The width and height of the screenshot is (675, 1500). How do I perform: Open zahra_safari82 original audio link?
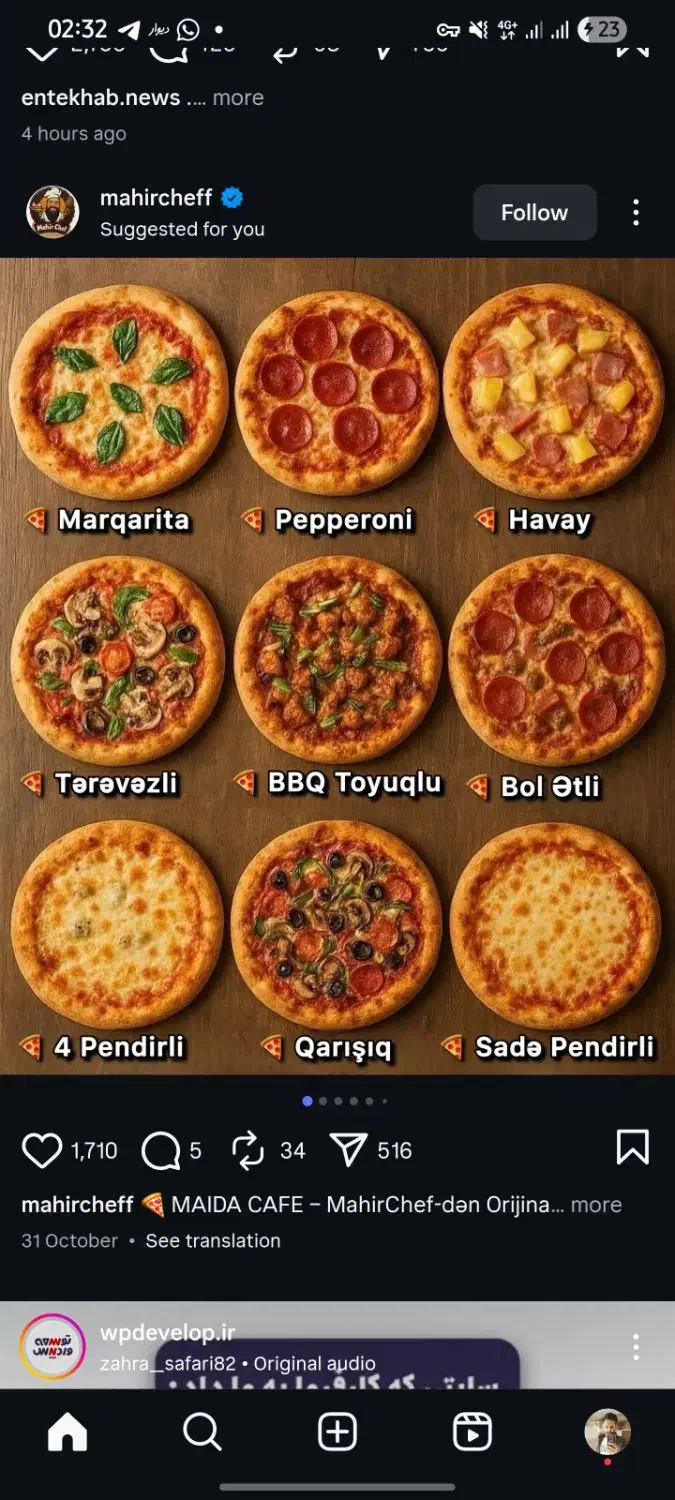click(x=238, y=1363)
